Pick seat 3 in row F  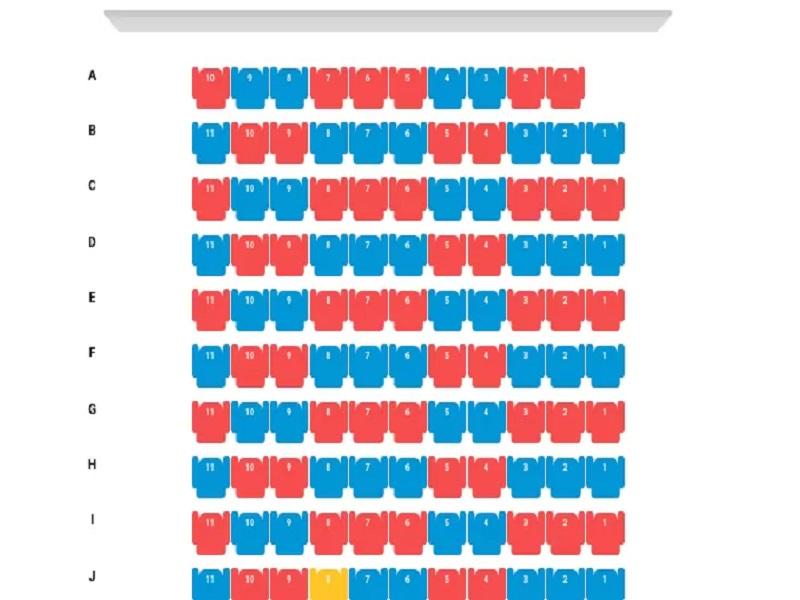[527, 366]
